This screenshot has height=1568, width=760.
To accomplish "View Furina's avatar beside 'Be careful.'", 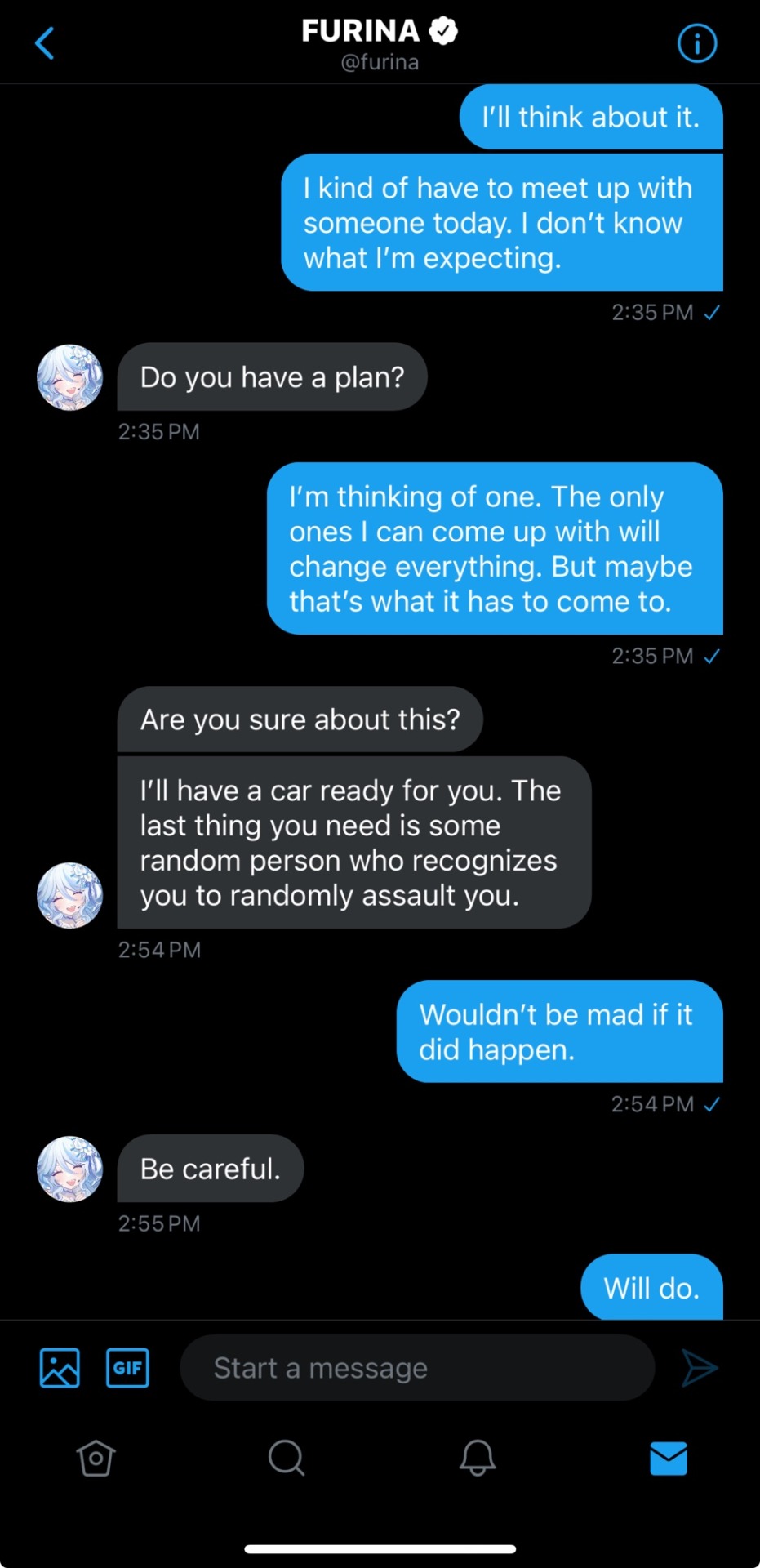I will pos(69,1169).
